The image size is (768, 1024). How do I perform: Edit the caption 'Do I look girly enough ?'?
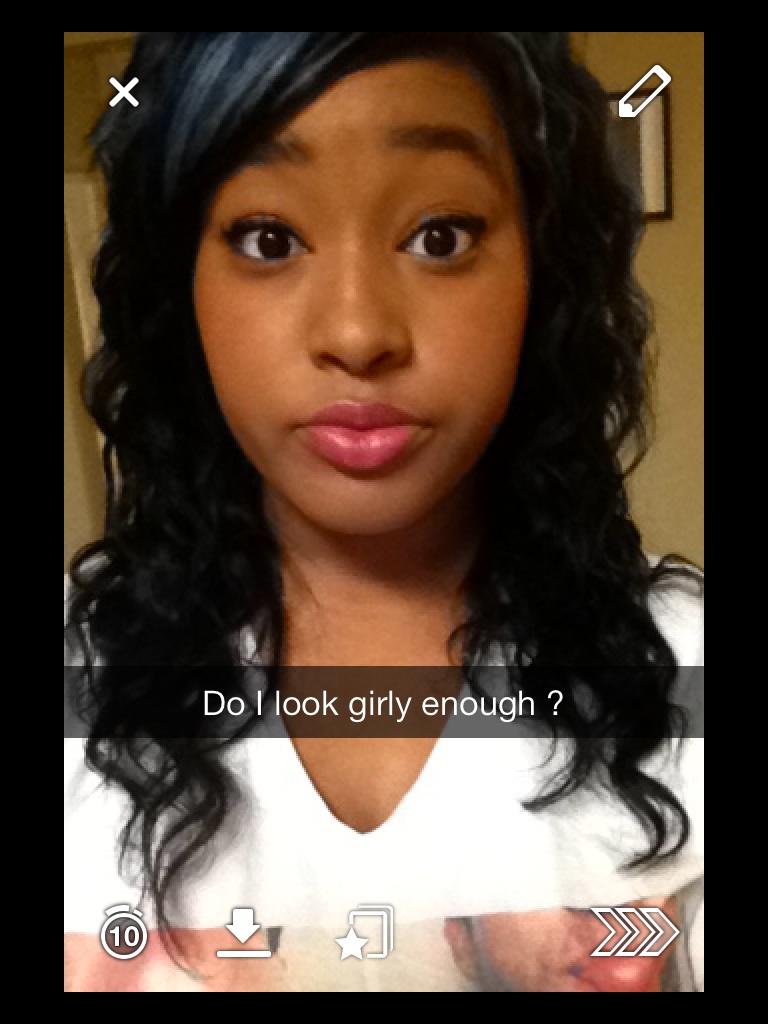coord(384,703)
